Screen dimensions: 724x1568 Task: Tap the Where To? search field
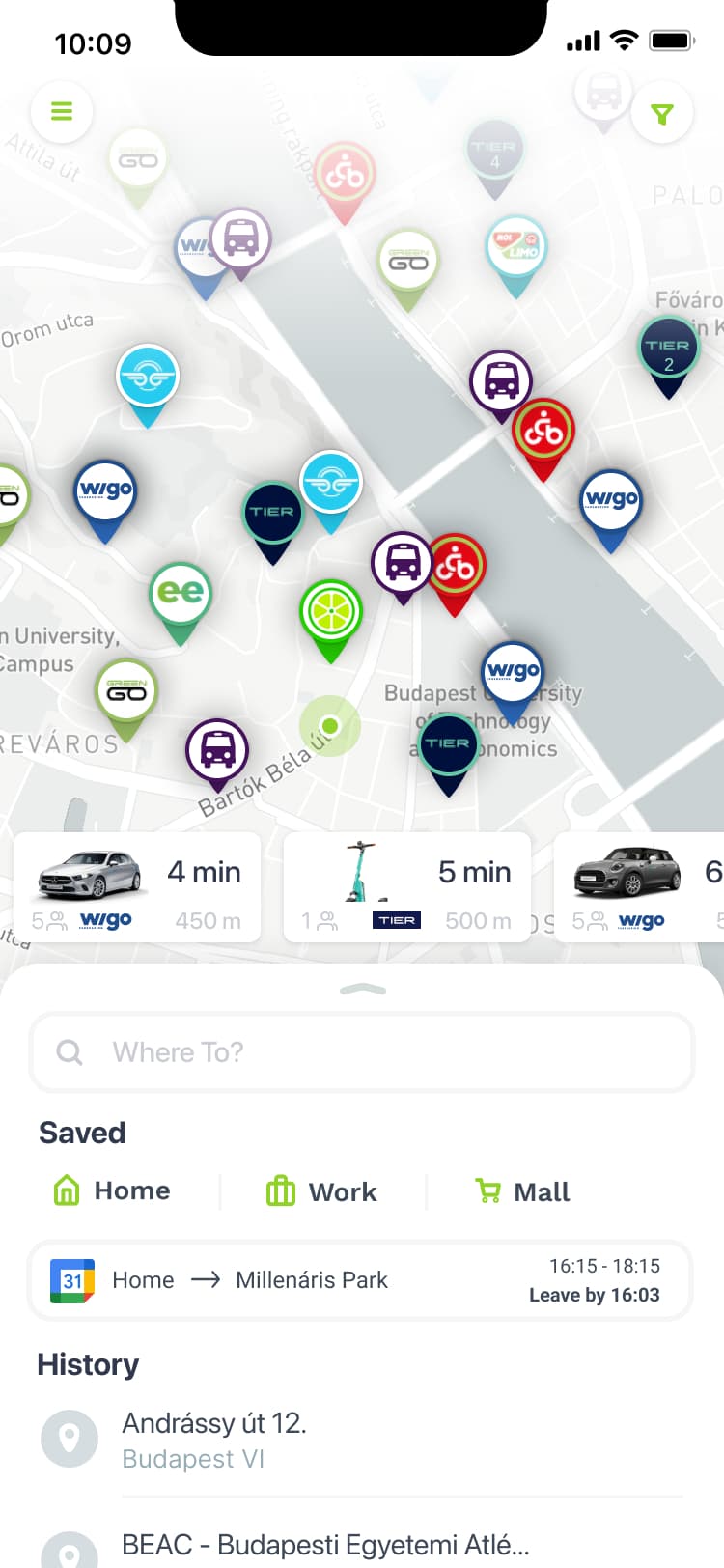click(x=362, y=1051)
